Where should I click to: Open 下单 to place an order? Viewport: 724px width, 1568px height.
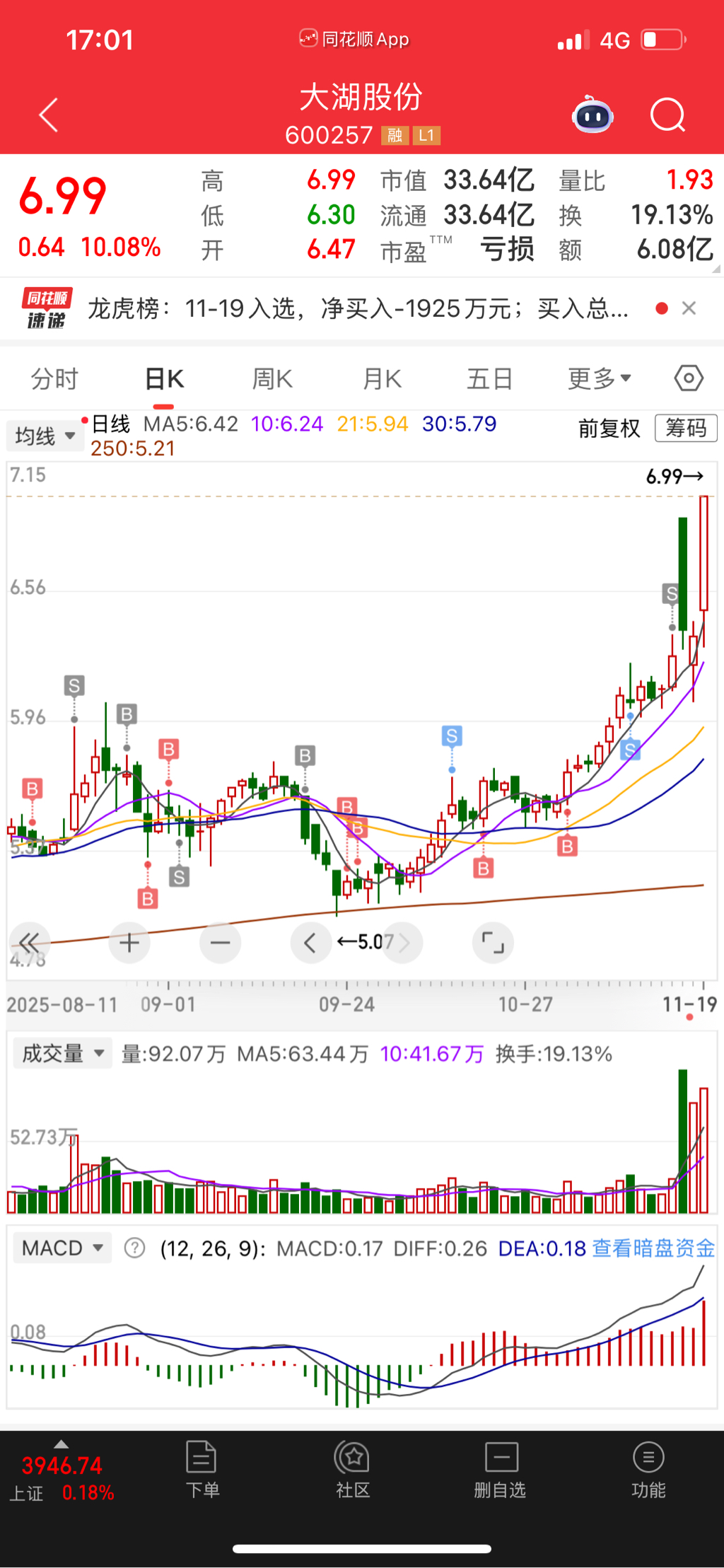[202, 1470]
